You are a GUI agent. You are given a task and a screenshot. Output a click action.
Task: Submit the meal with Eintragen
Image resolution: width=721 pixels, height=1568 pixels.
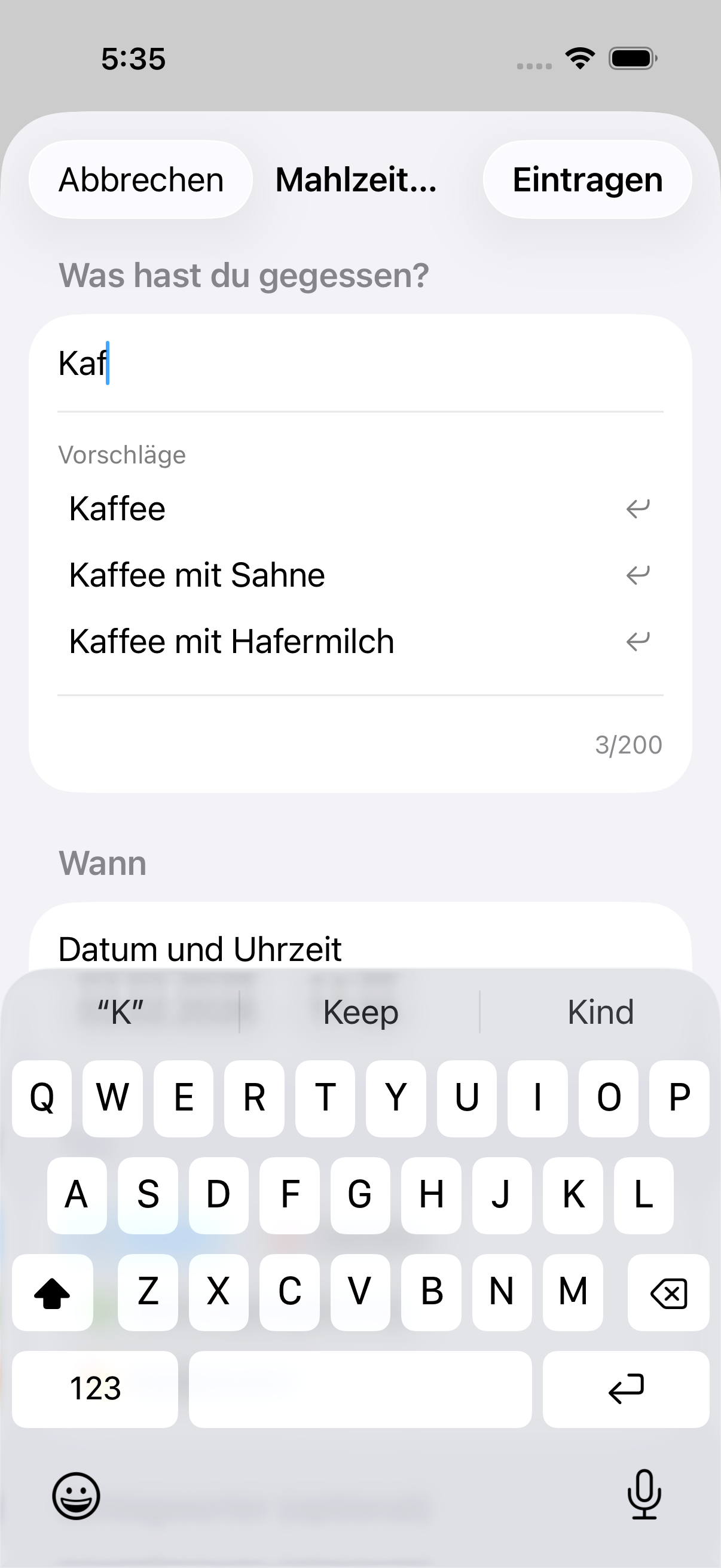click(x=587, y=179)
